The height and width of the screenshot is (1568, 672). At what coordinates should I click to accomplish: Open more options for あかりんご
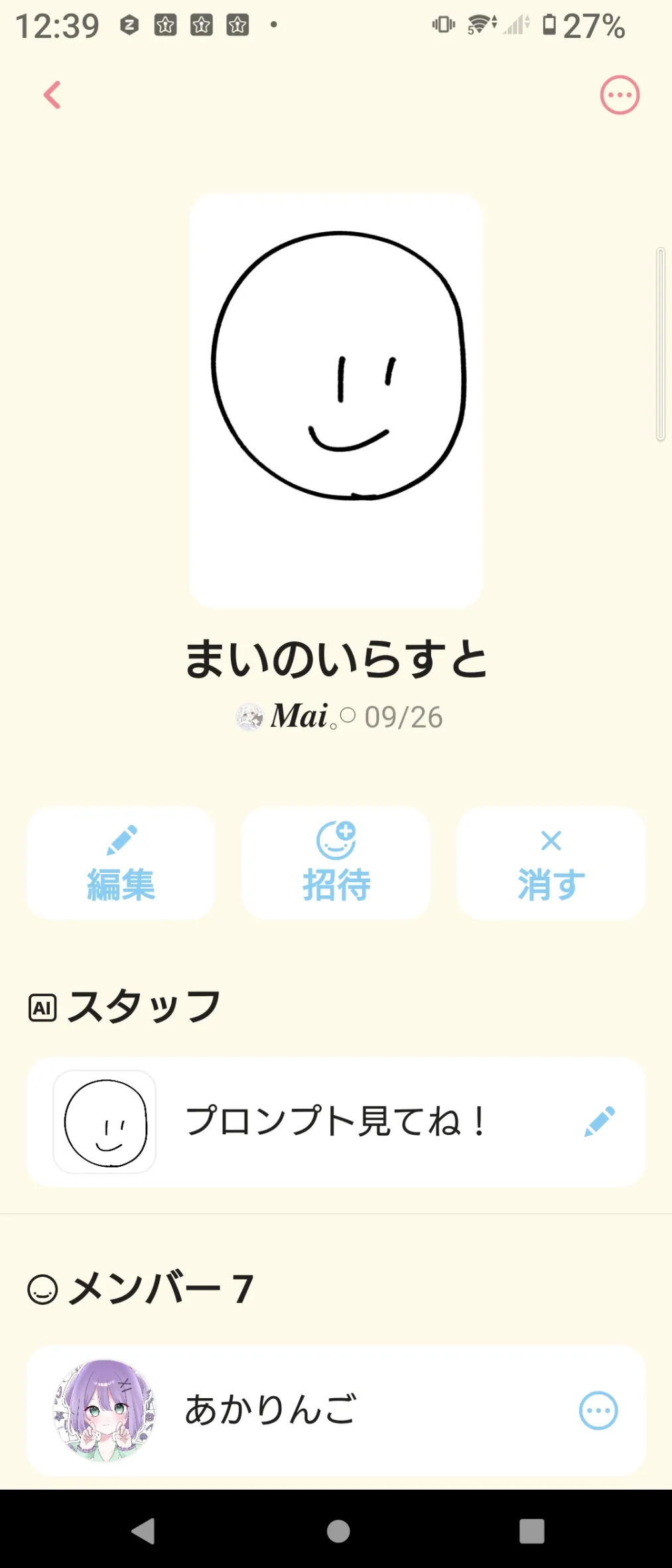click(x=598, y=1410)
